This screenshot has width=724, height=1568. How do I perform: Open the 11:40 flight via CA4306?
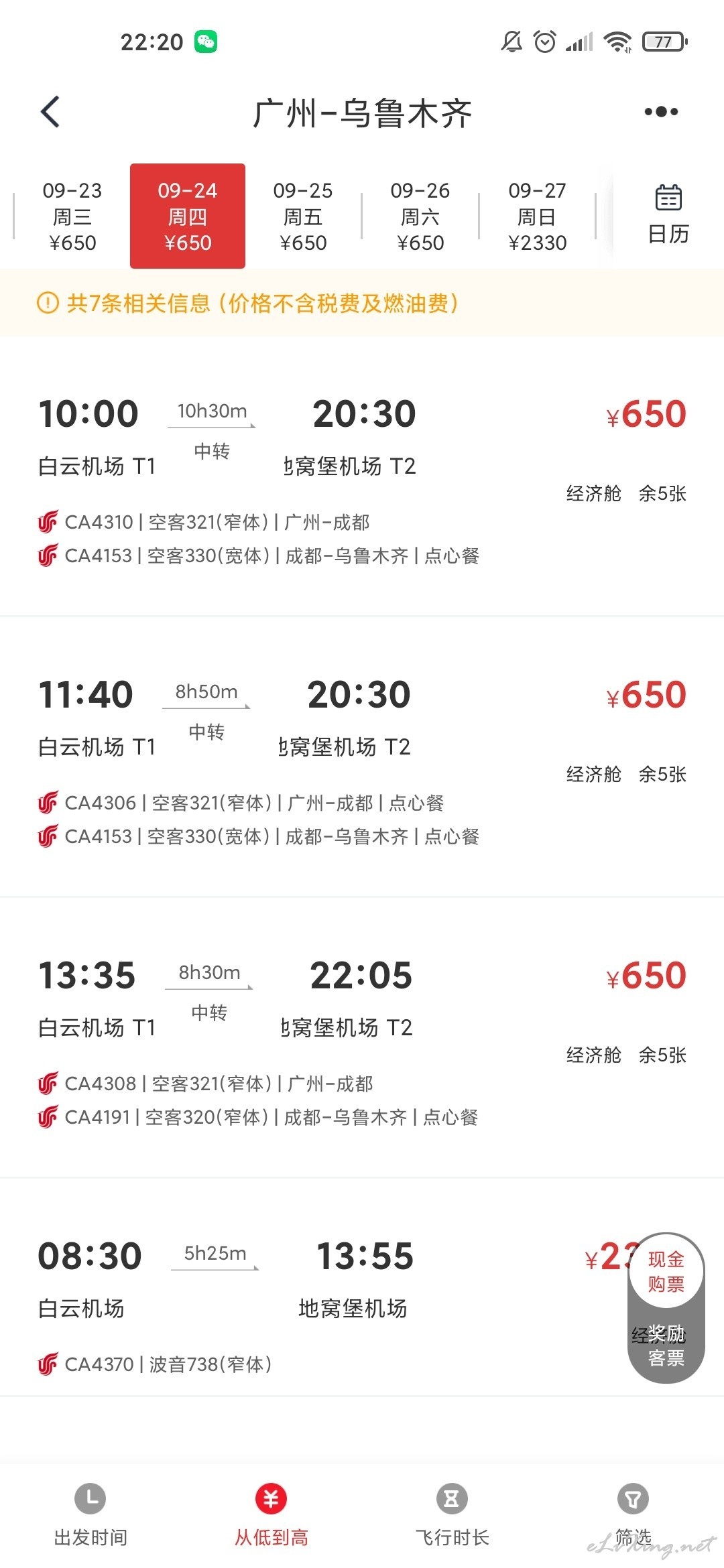(x=362, y=759)
